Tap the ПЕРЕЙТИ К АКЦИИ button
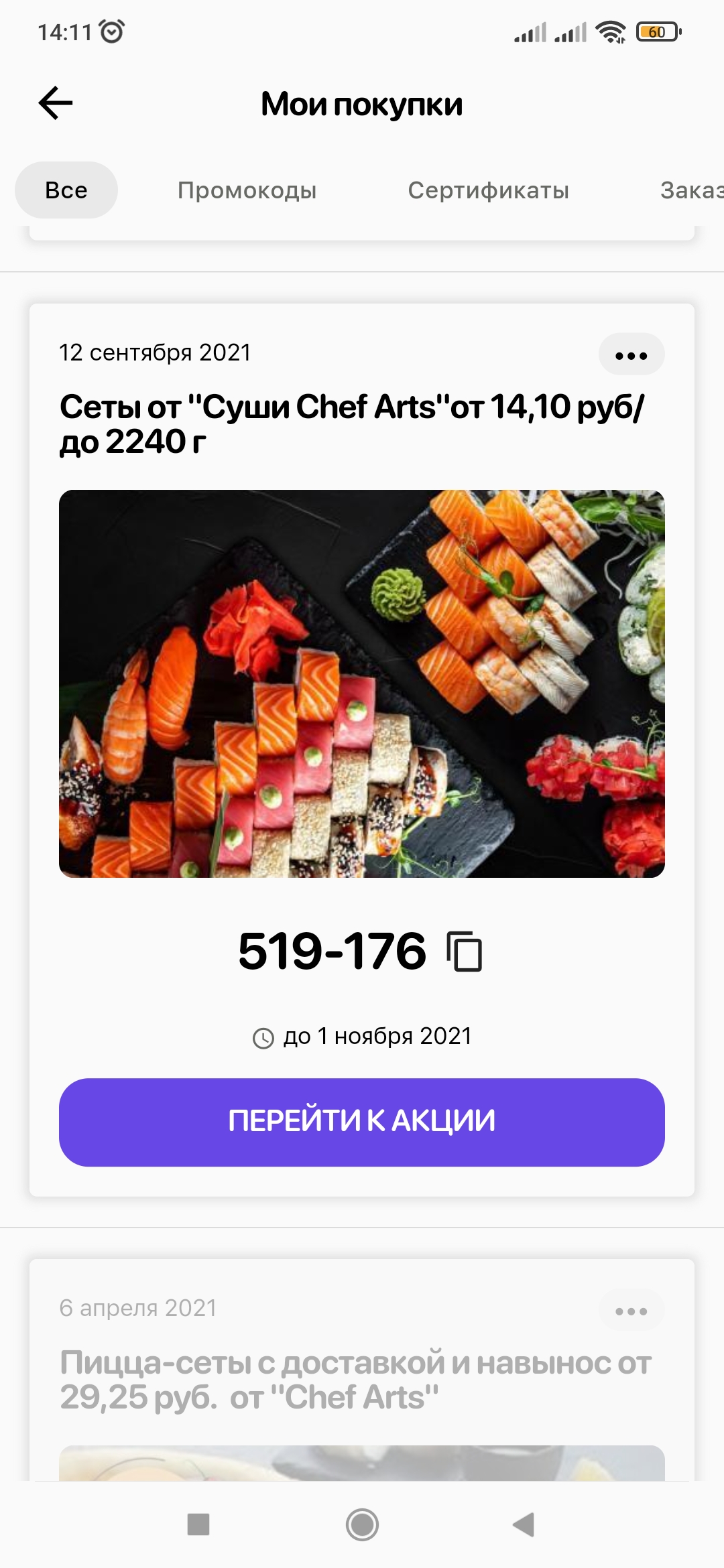724x1568 pixels. point(362,1122)
